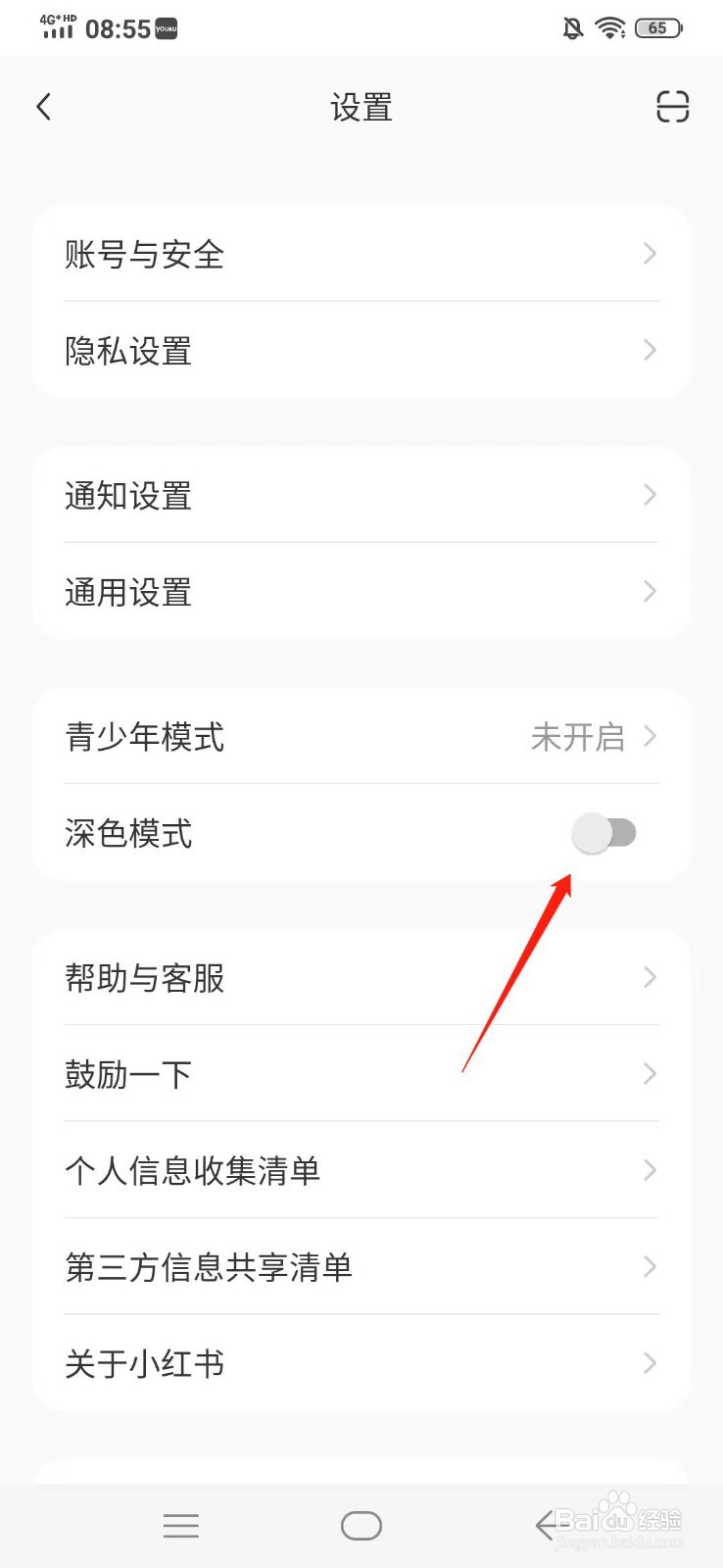Tap the muted notification bell icon
The height and width of the screenshot is (1568, 723).
[x=573, y=27]
